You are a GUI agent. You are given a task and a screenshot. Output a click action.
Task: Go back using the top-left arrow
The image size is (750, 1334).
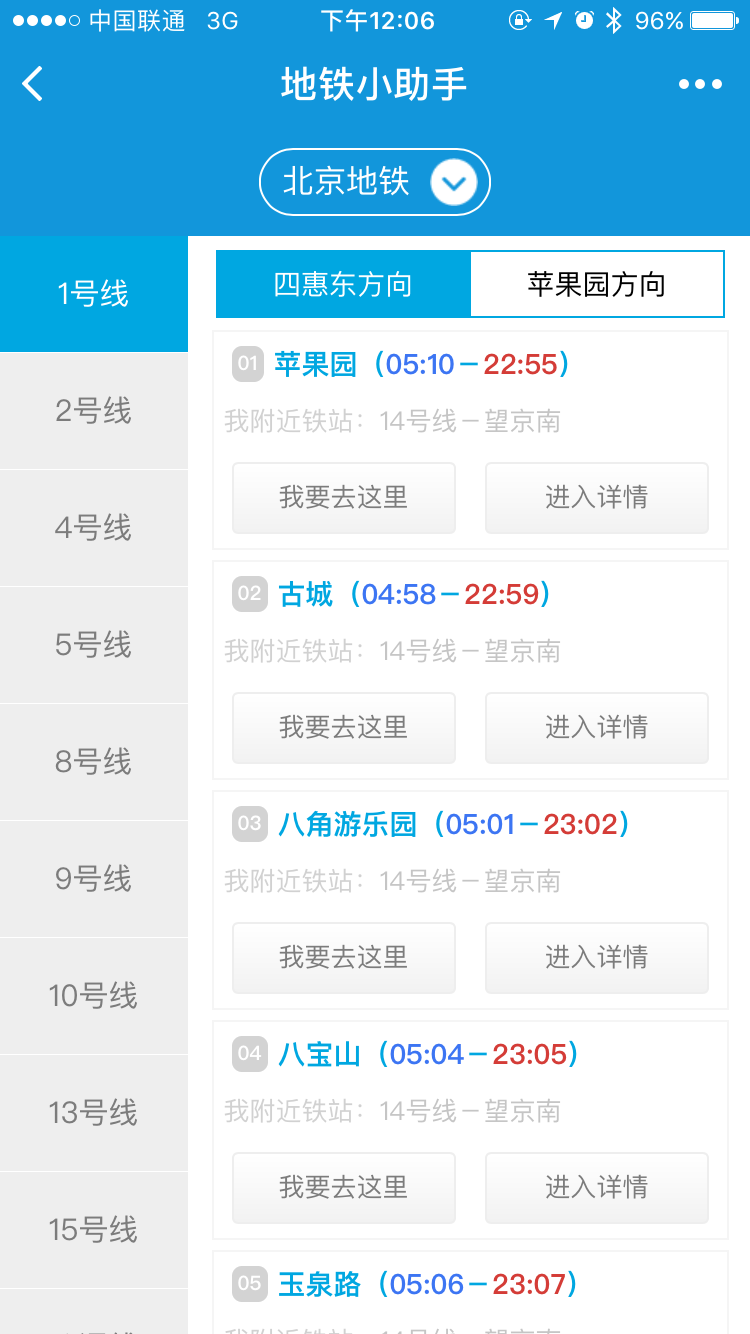[x=33, y=84]
